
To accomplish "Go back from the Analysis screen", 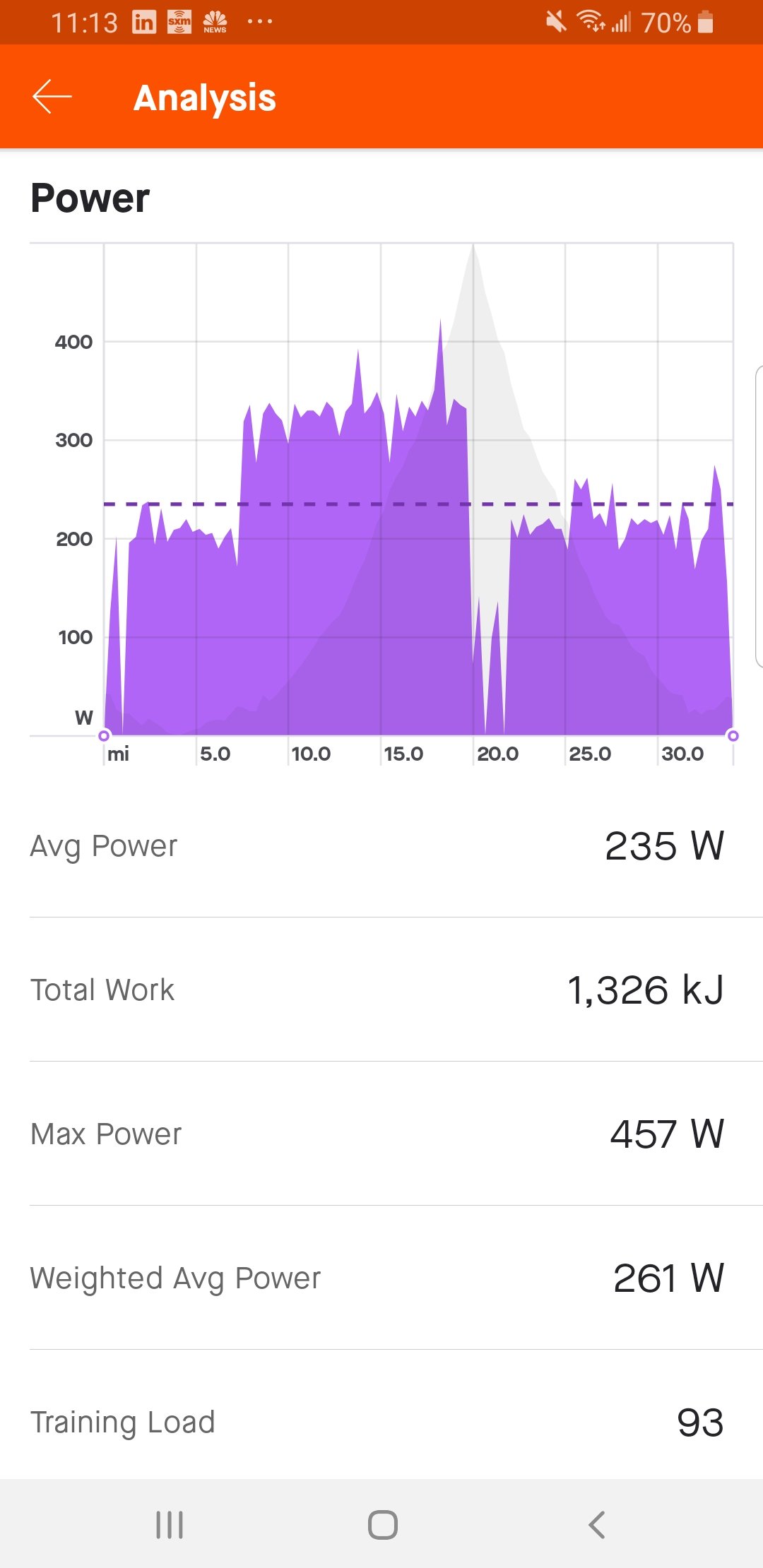I will [x=52, y=97].
